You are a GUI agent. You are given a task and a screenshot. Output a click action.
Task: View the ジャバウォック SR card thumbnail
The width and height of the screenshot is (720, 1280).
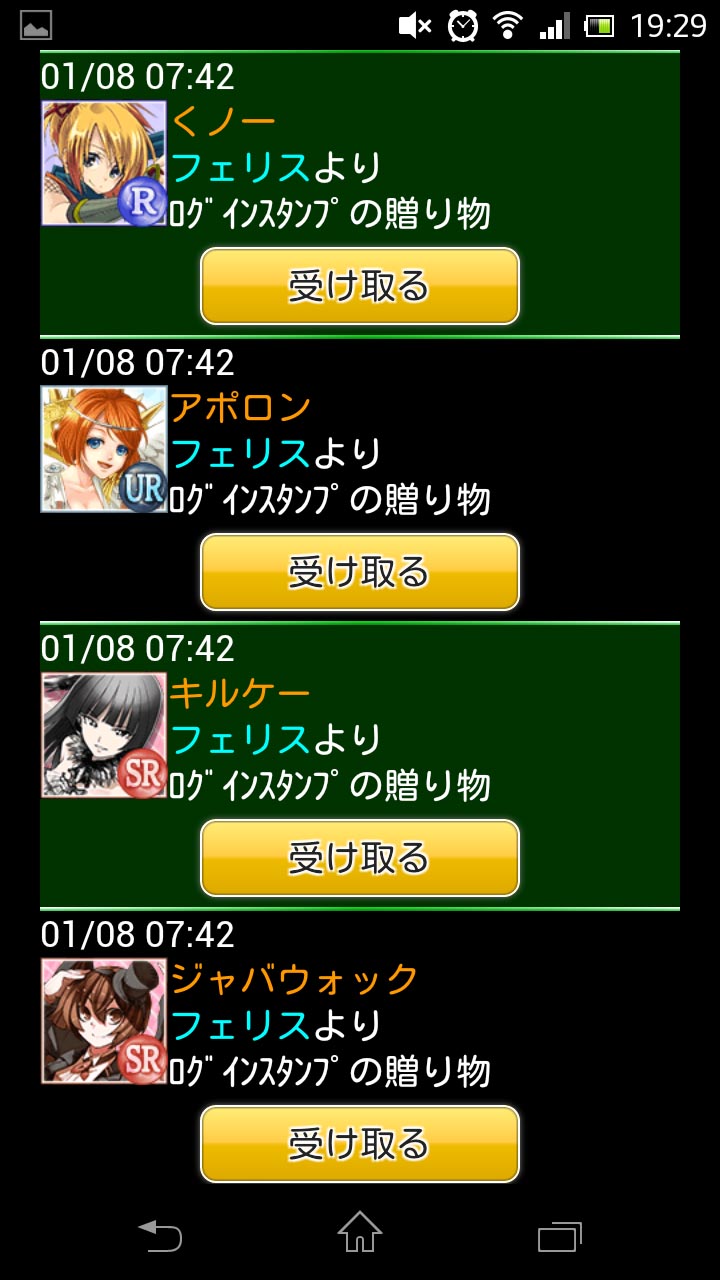[104, 1021]
